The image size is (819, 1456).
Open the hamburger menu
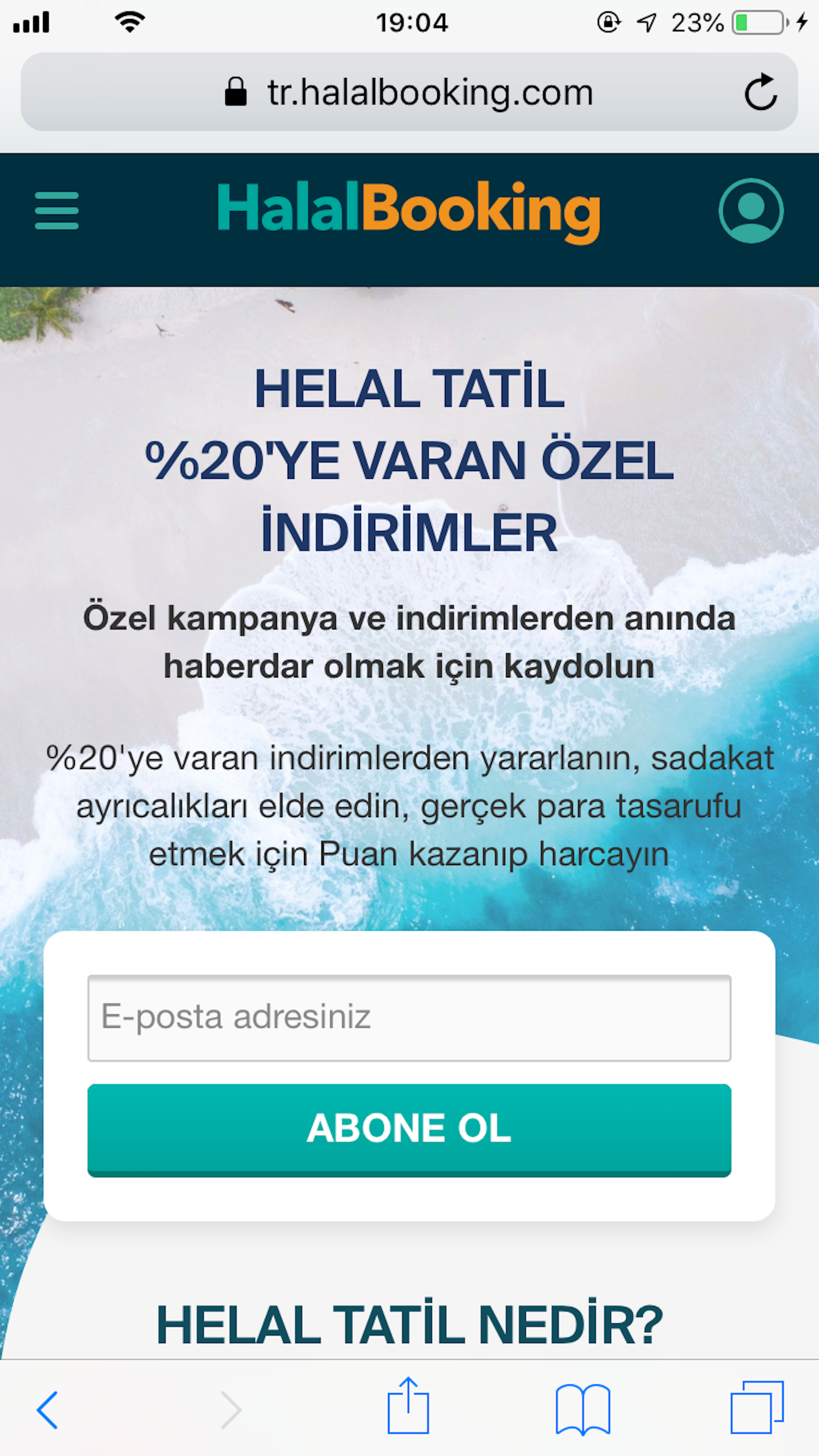[56, 210]
